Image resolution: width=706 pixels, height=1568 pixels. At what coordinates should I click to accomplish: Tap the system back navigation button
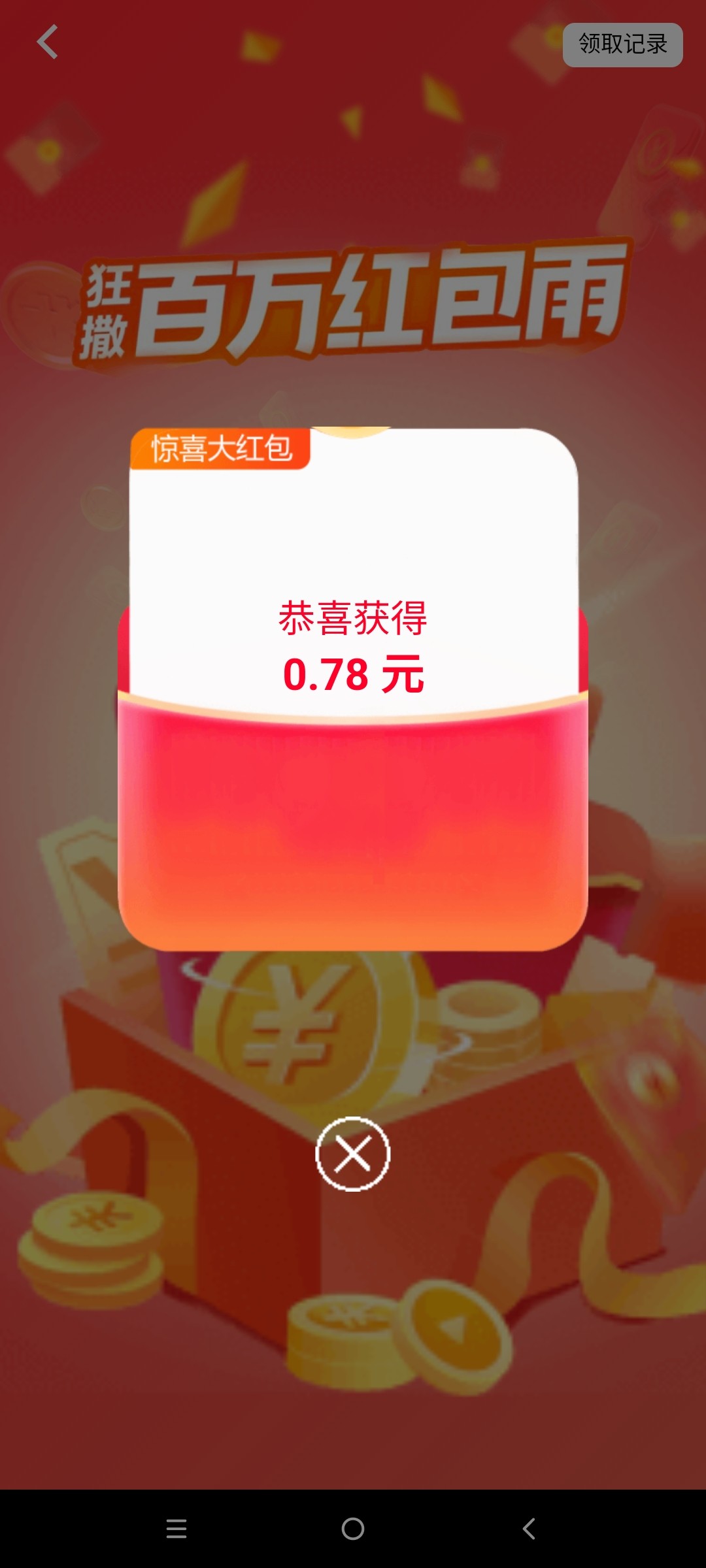[x=529, y=1528]
